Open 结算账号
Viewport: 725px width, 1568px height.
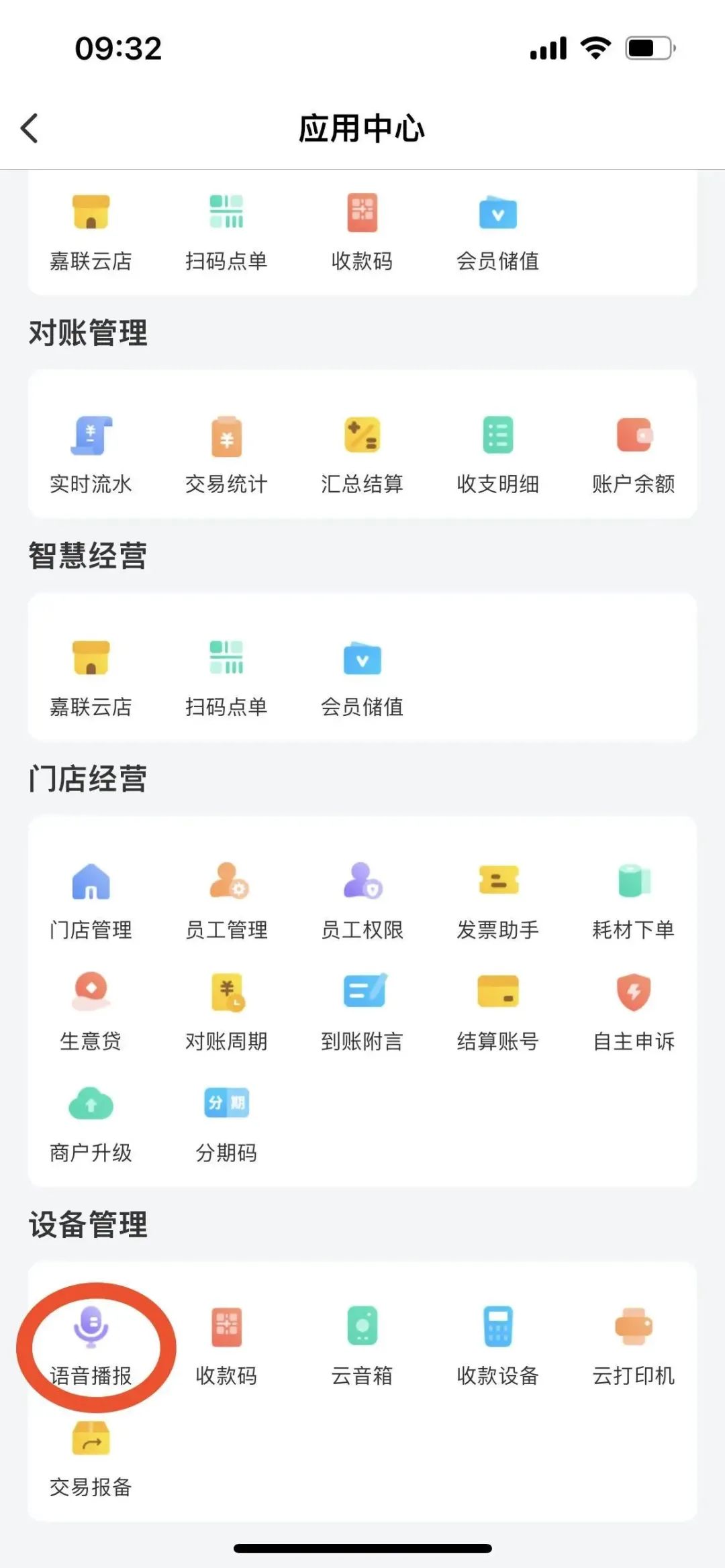tap(497, 1012)
